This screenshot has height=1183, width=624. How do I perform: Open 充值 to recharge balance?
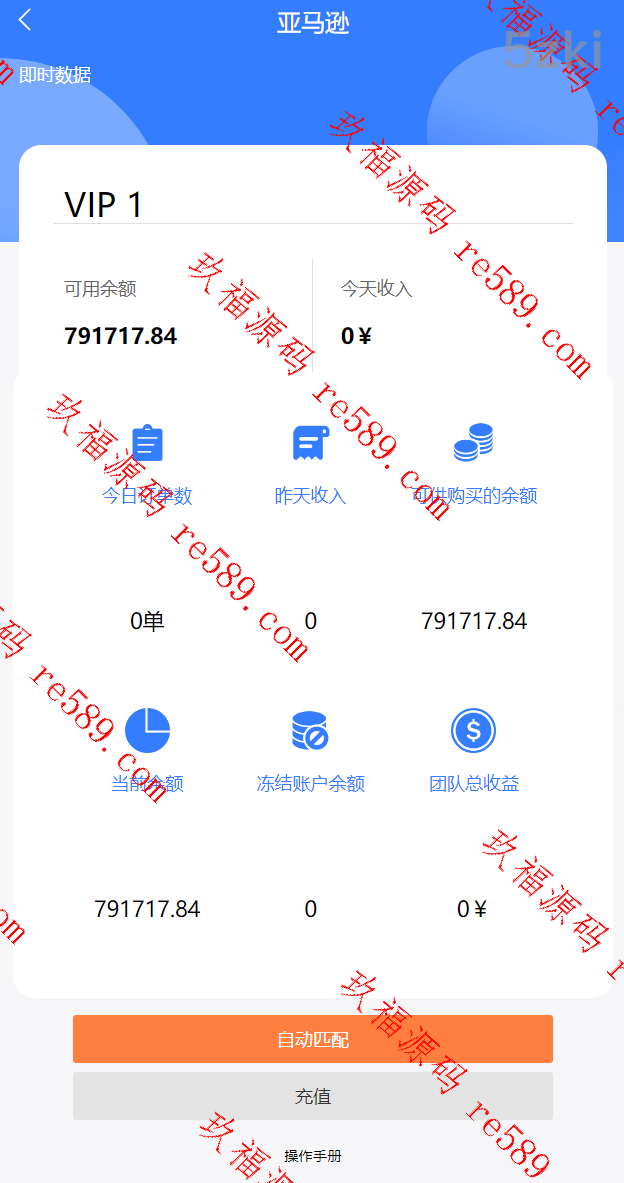click(x=312, y=1096)
